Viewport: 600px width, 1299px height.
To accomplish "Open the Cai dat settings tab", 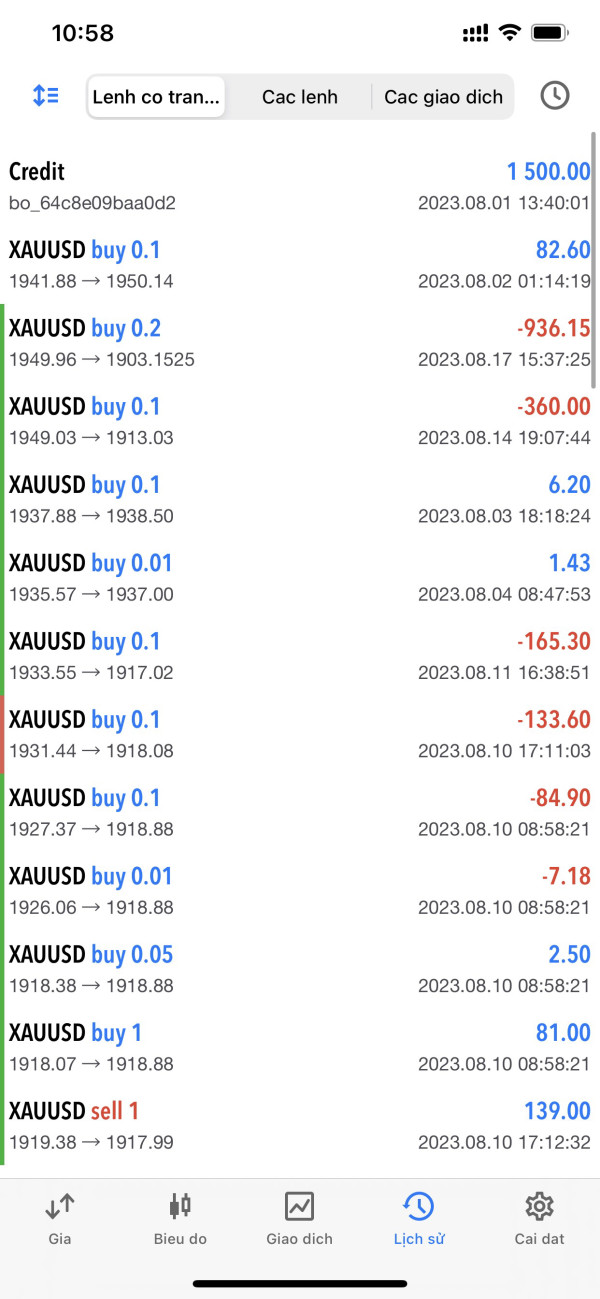I will [539, 1218].
